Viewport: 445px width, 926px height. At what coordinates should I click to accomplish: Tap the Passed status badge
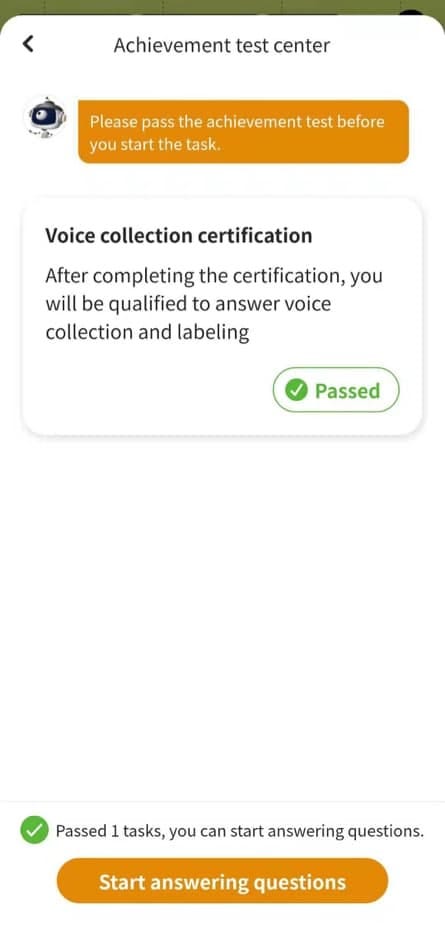[336, 390]
